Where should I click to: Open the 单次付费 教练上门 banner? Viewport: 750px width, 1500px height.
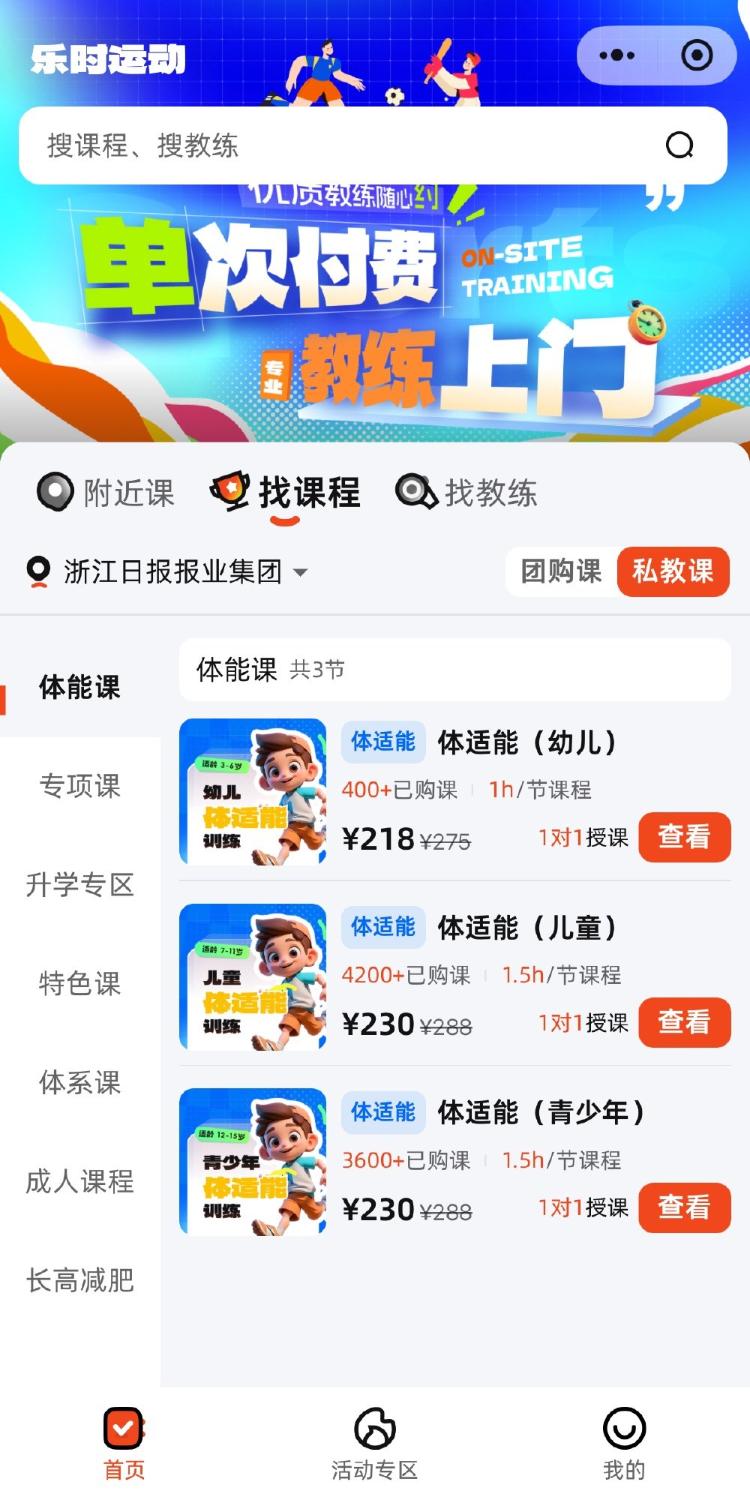pyautogui.click(x=375, y=310)
